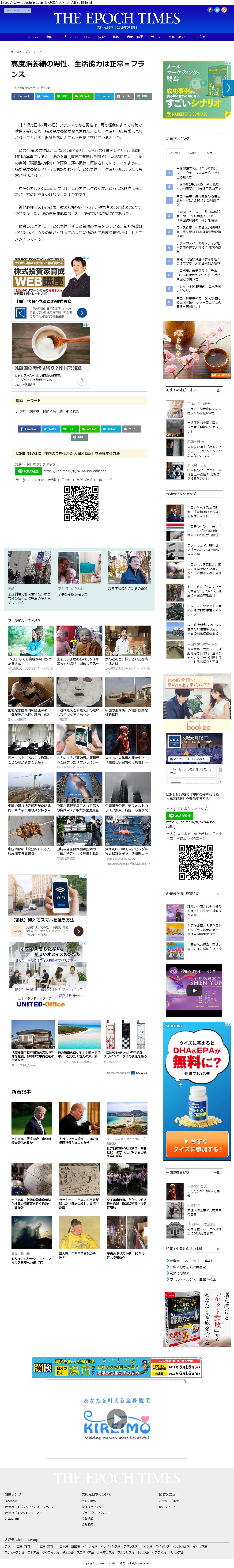Switch ranking to the 1週間 tab
This screenshot has width=234, height=1568.
(192, 153)
